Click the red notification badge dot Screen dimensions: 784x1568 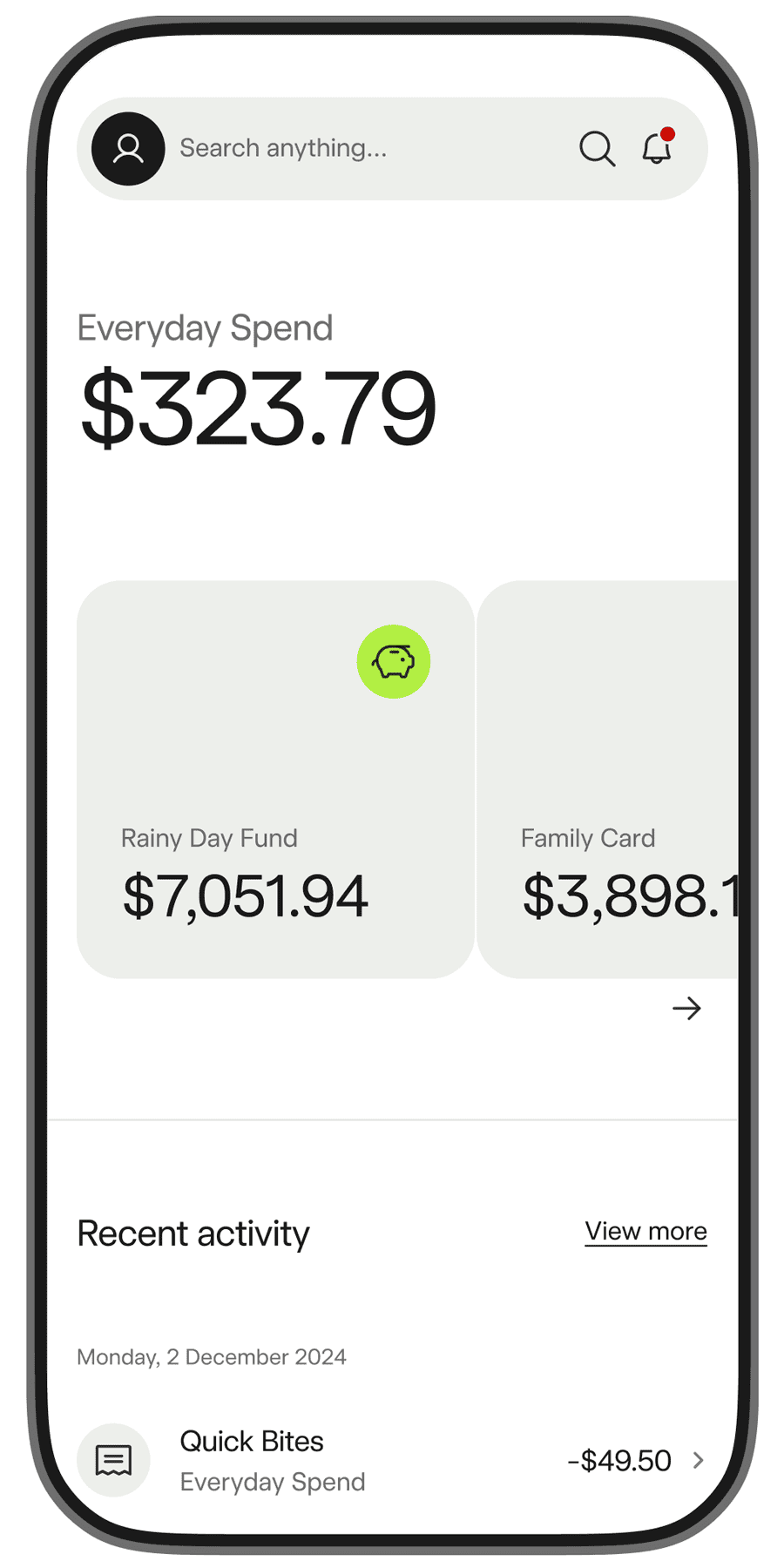pyautogui.click(x=669, y=133)
